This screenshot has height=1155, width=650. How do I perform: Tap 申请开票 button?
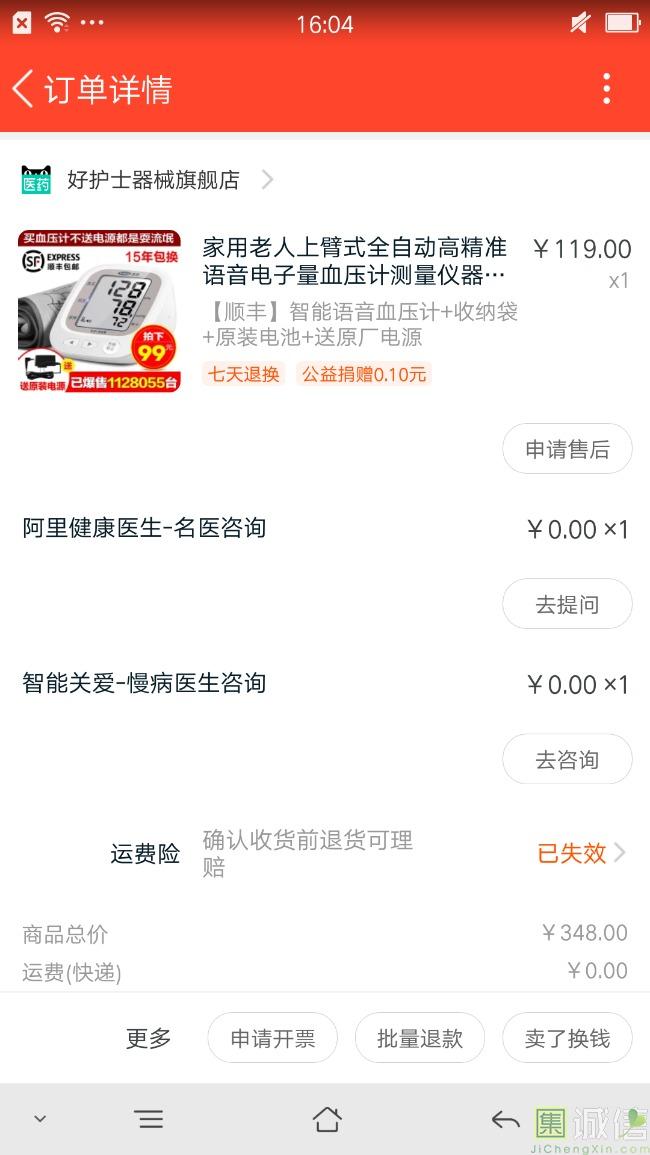coord(272,1038)
